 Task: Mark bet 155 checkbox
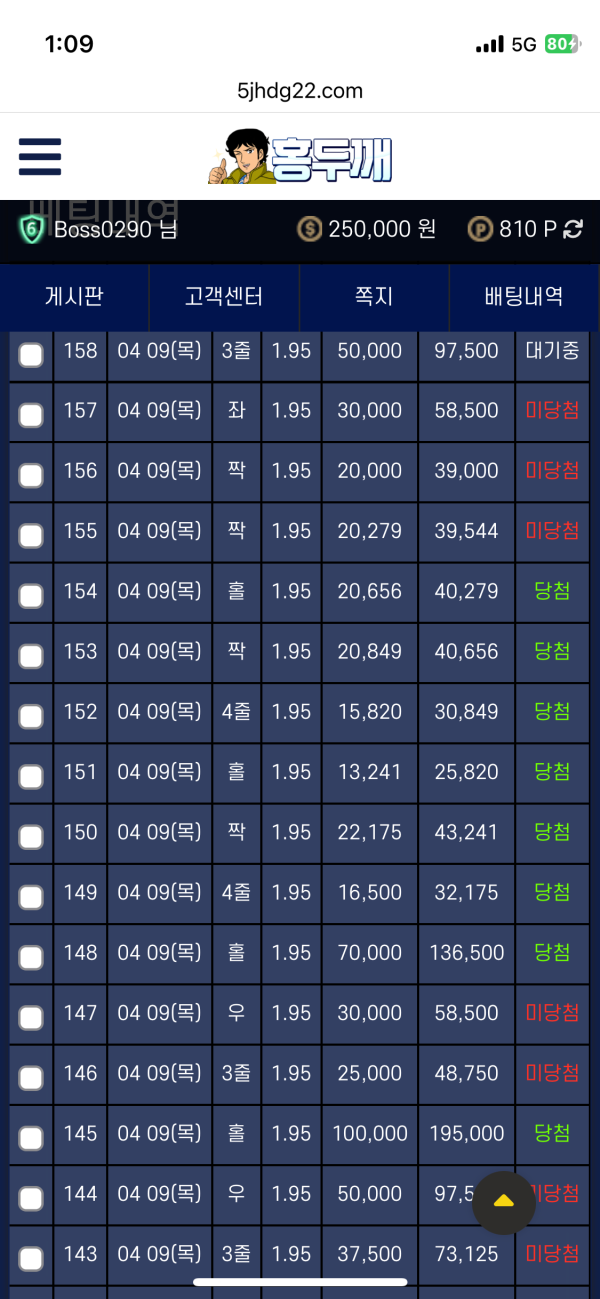[x=31, y=535]
